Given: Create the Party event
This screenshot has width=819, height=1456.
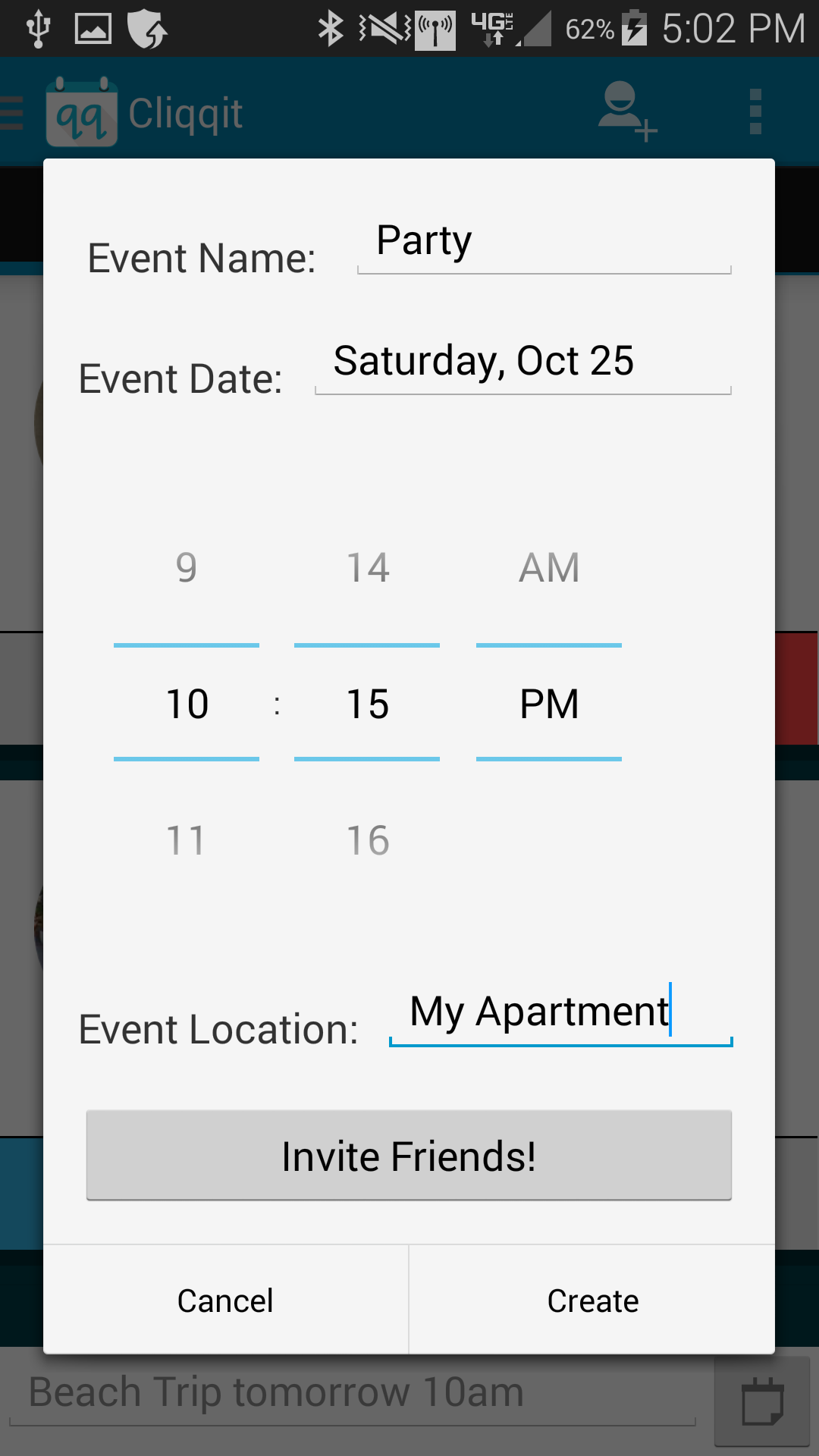Looking at the screenshot, I should 592,1301.
